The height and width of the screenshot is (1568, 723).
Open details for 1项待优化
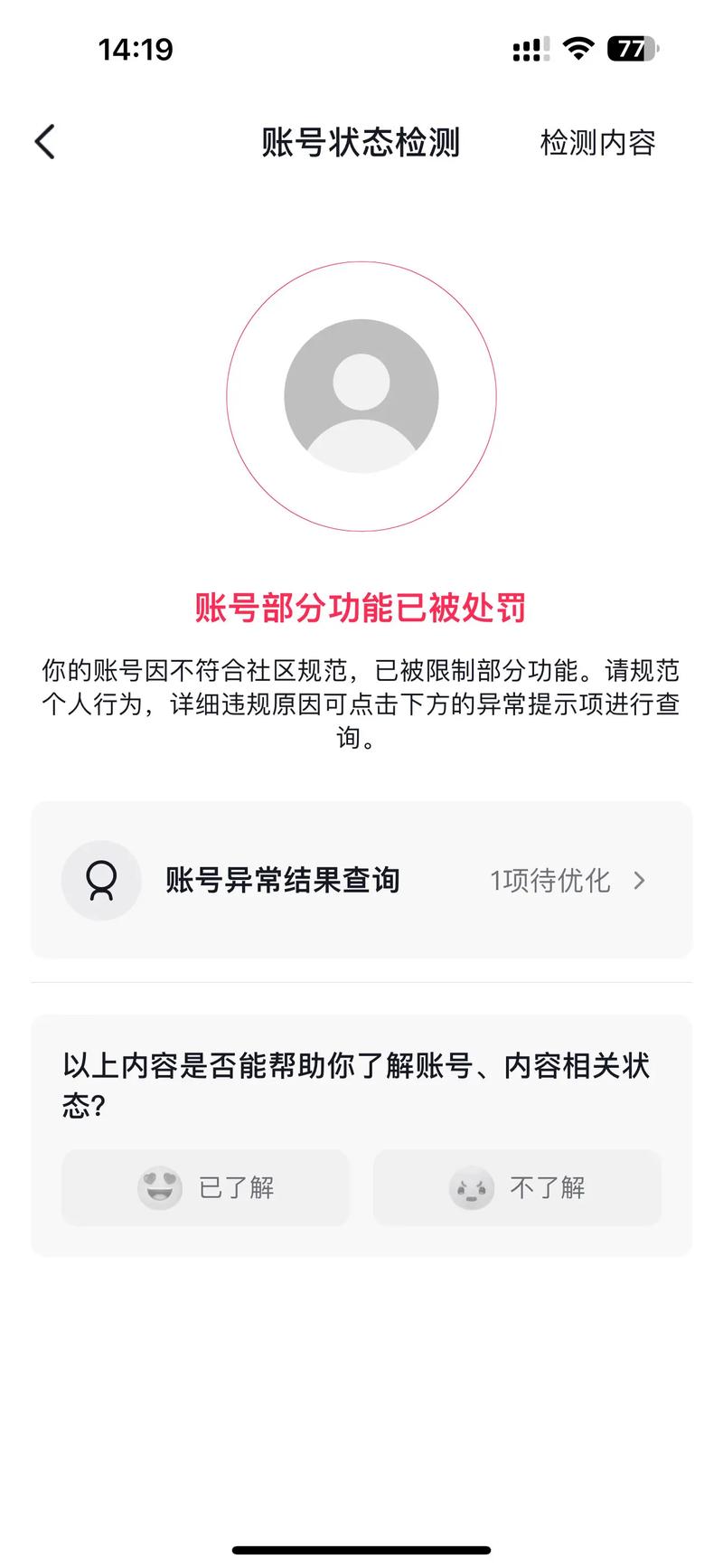(x=549, y=880)
